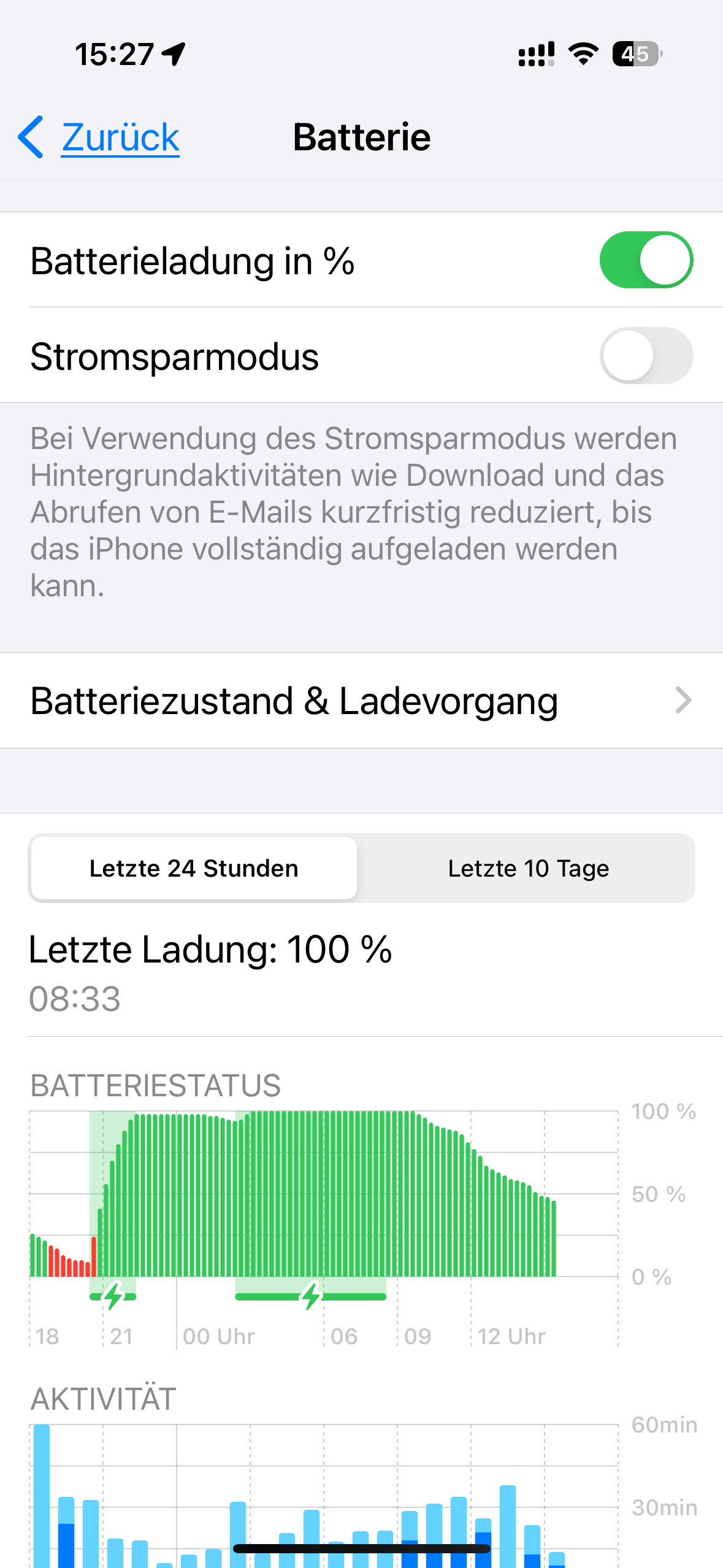The width and height of the screenshot is (723, 1568).
Task: Turn on Stromsparmodus
Action: (x=646, y=356)
